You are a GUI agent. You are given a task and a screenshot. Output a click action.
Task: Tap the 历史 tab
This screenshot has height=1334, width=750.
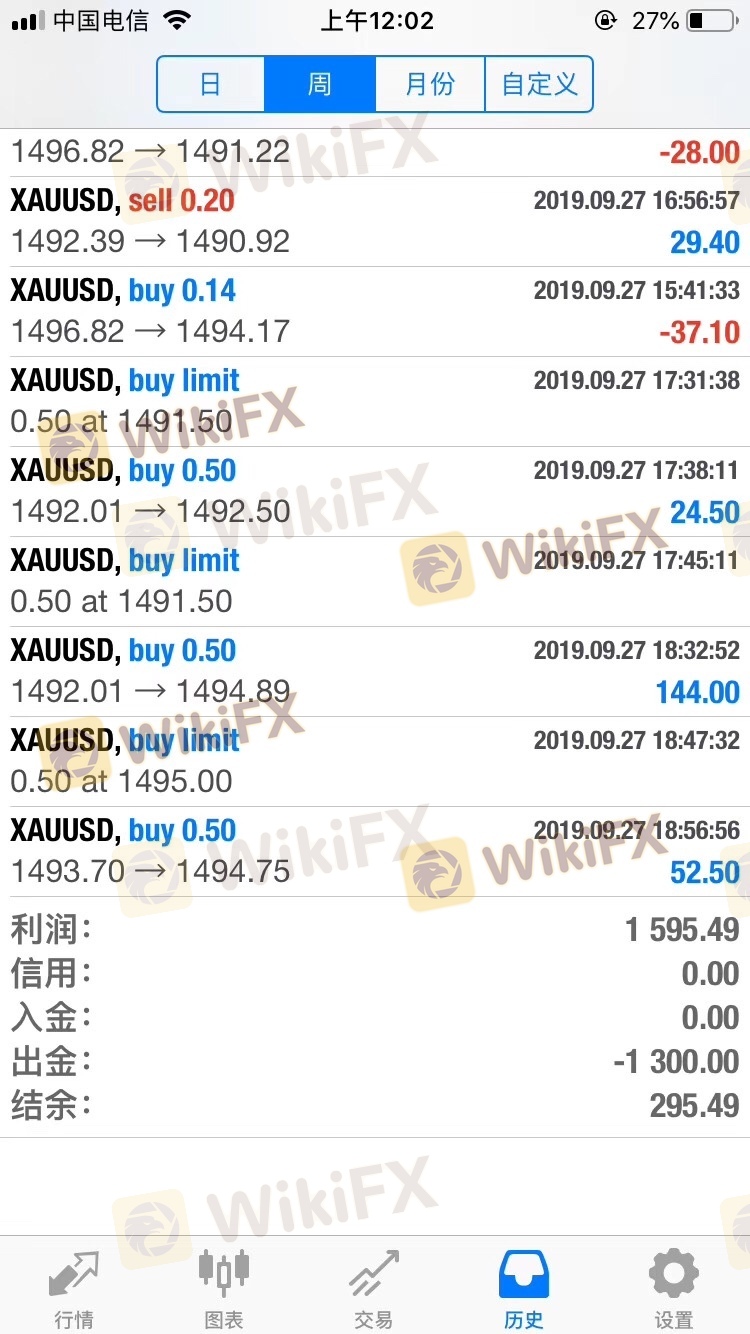[524, 1288]
